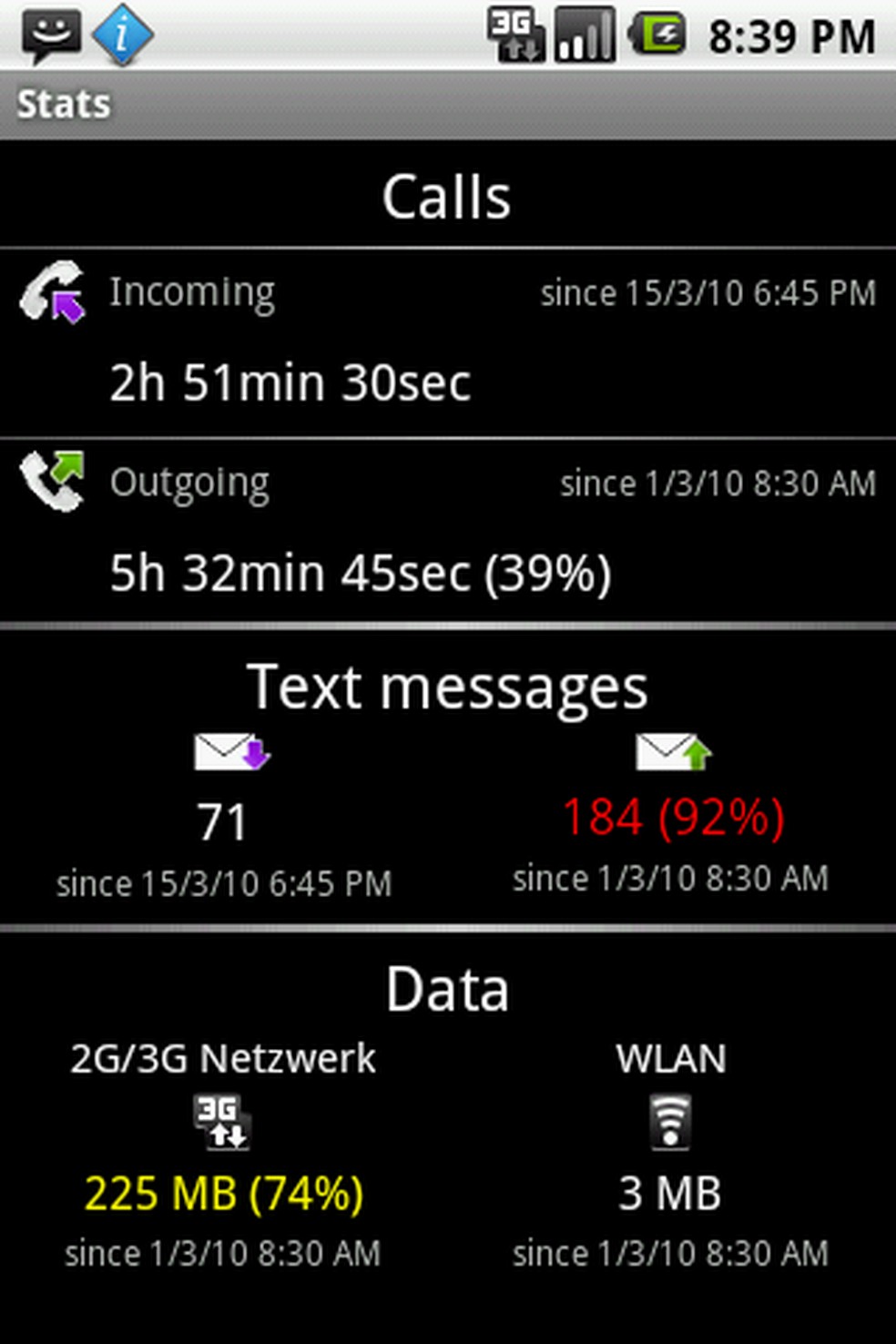Select the received text messages count 71
The width and height of the screenshot is (896, 1344).
(223, 821)
